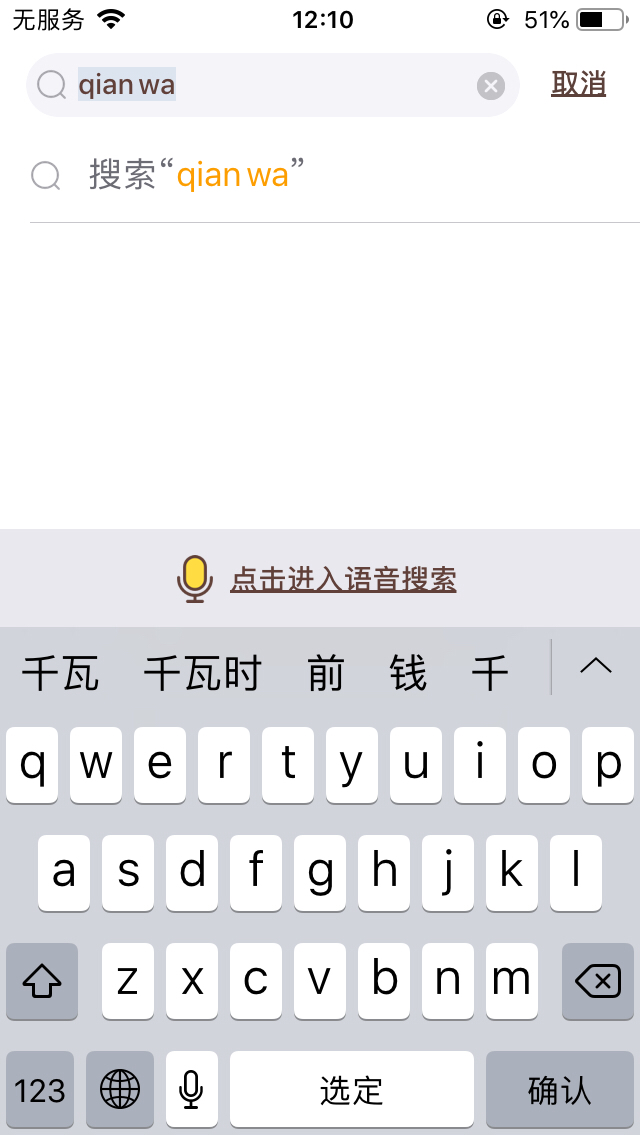Tap 取消 to cancel the search

578,85
